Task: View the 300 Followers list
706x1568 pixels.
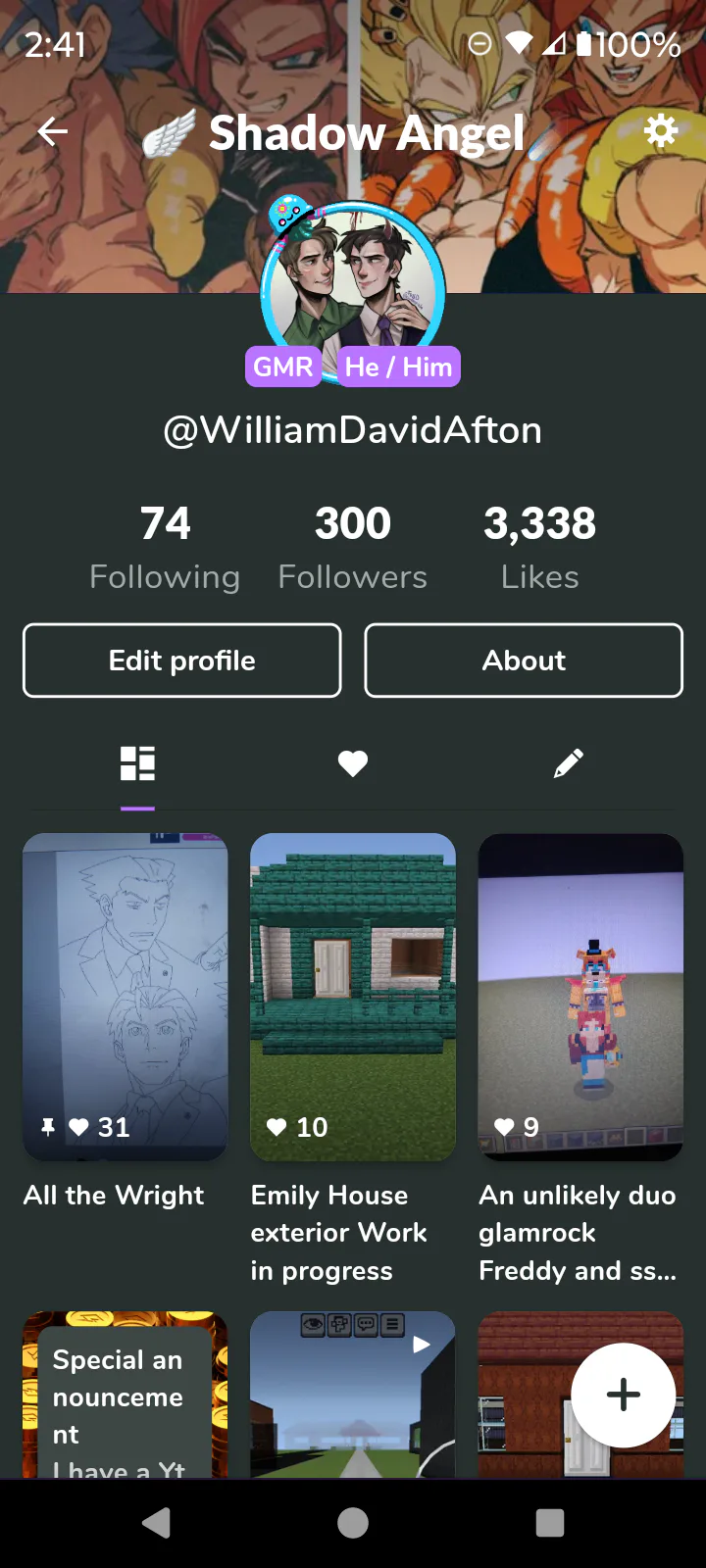Action: pos(353,547)
